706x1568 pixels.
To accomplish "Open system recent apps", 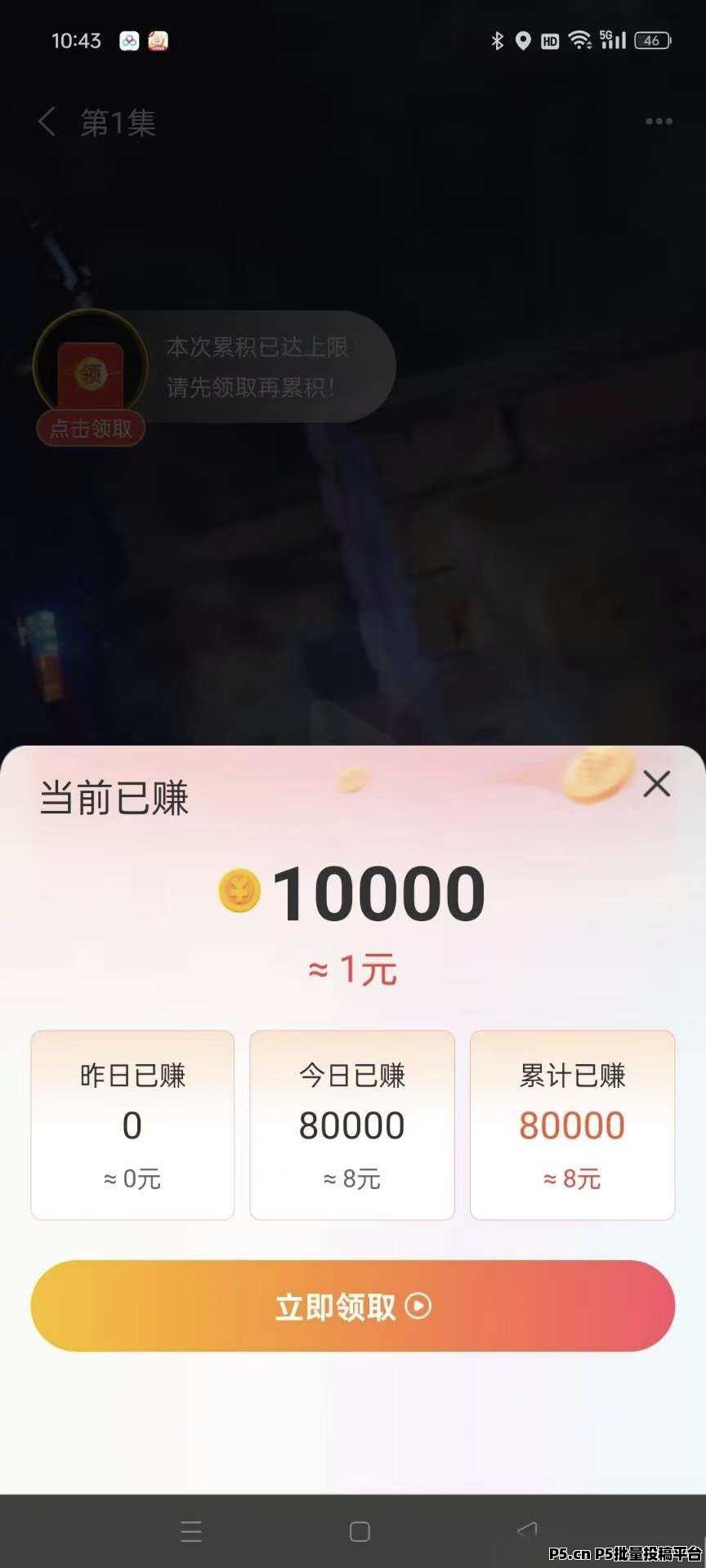I will click(191, 1531).
